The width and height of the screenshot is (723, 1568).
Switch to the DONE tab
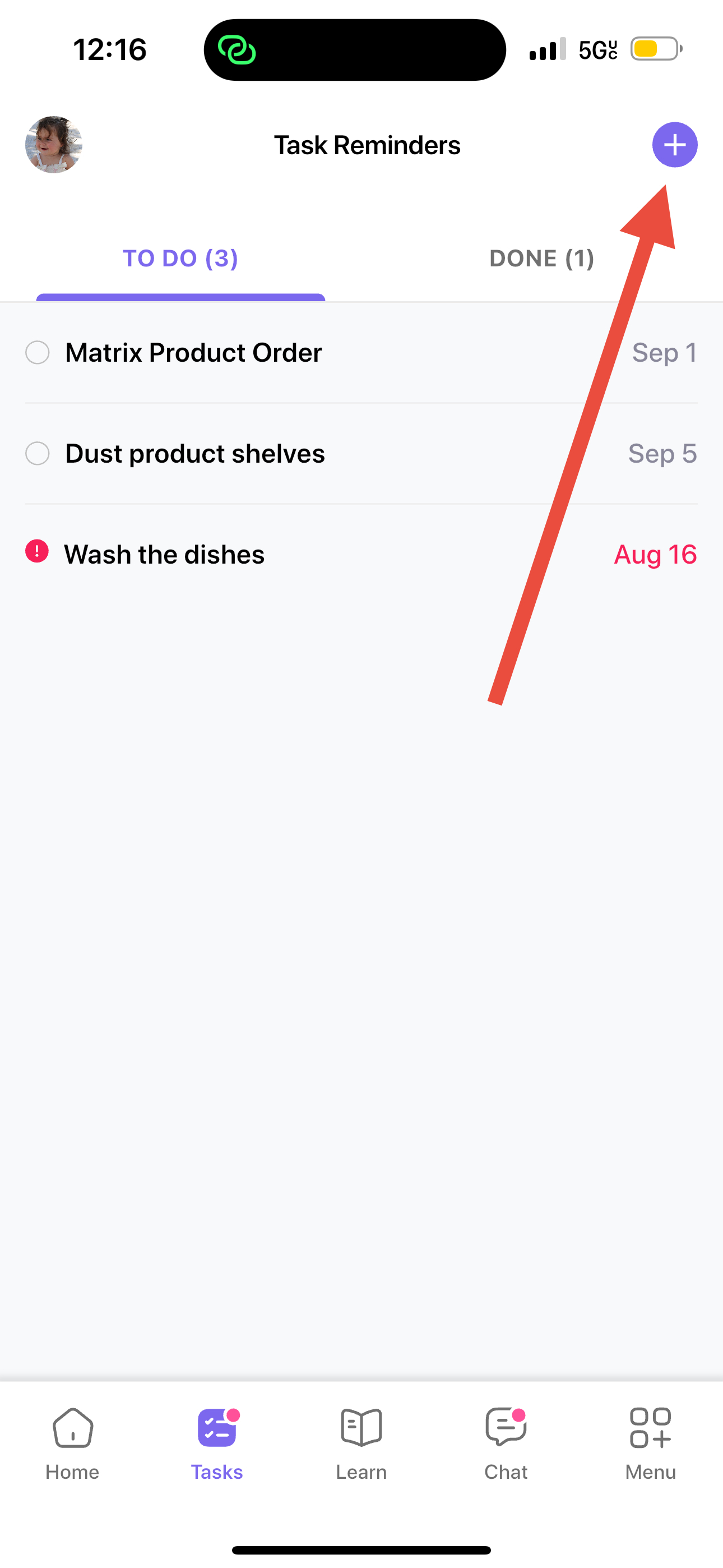541,259
